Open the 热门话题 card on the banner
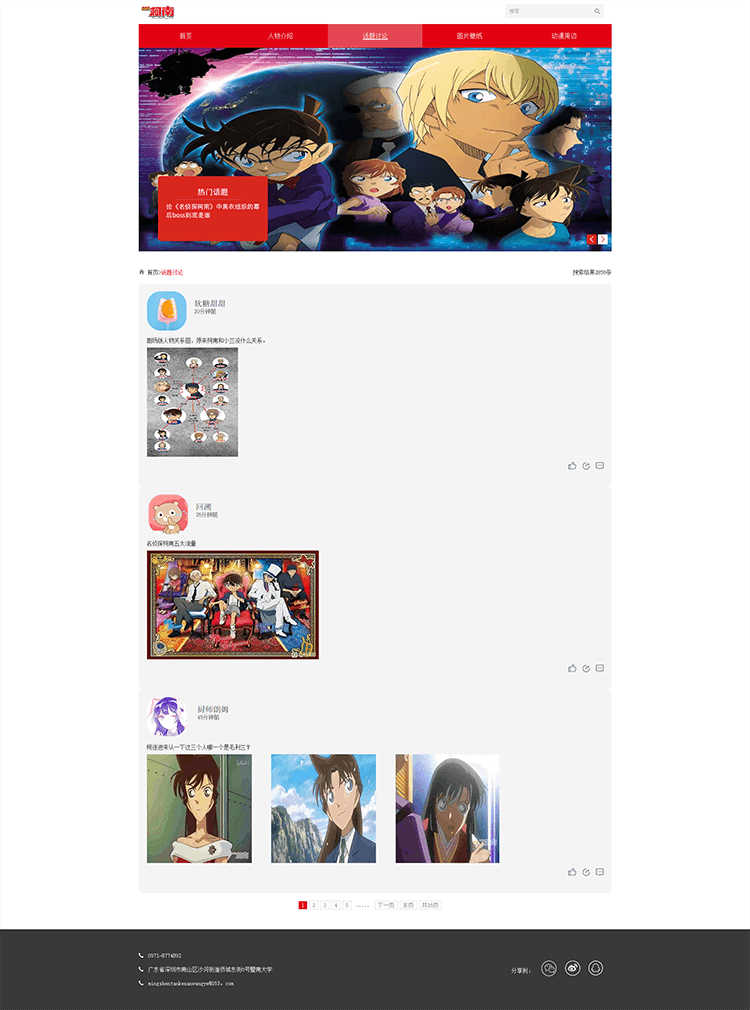750x1010 pixels. [x=212, y=207]
